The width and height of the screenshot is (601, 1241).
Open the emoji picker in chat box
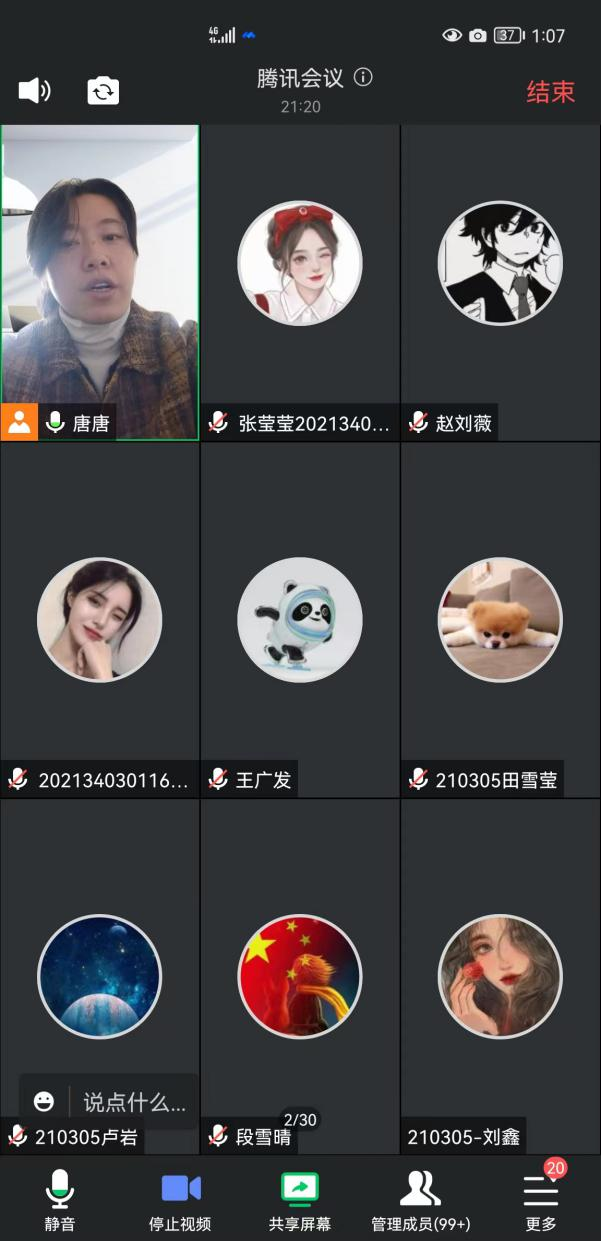[44, 1102]
